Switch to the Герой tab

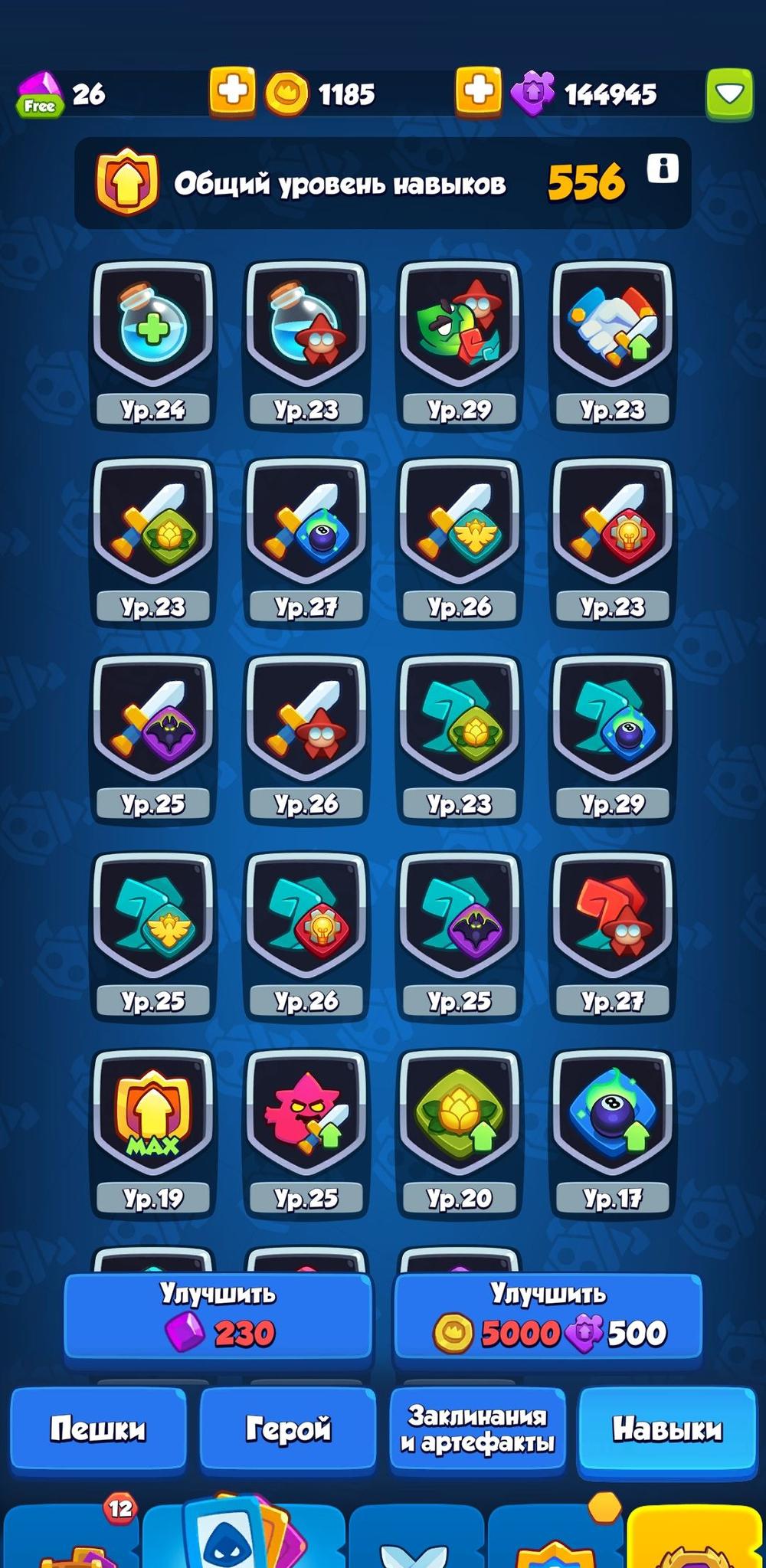288,1429
